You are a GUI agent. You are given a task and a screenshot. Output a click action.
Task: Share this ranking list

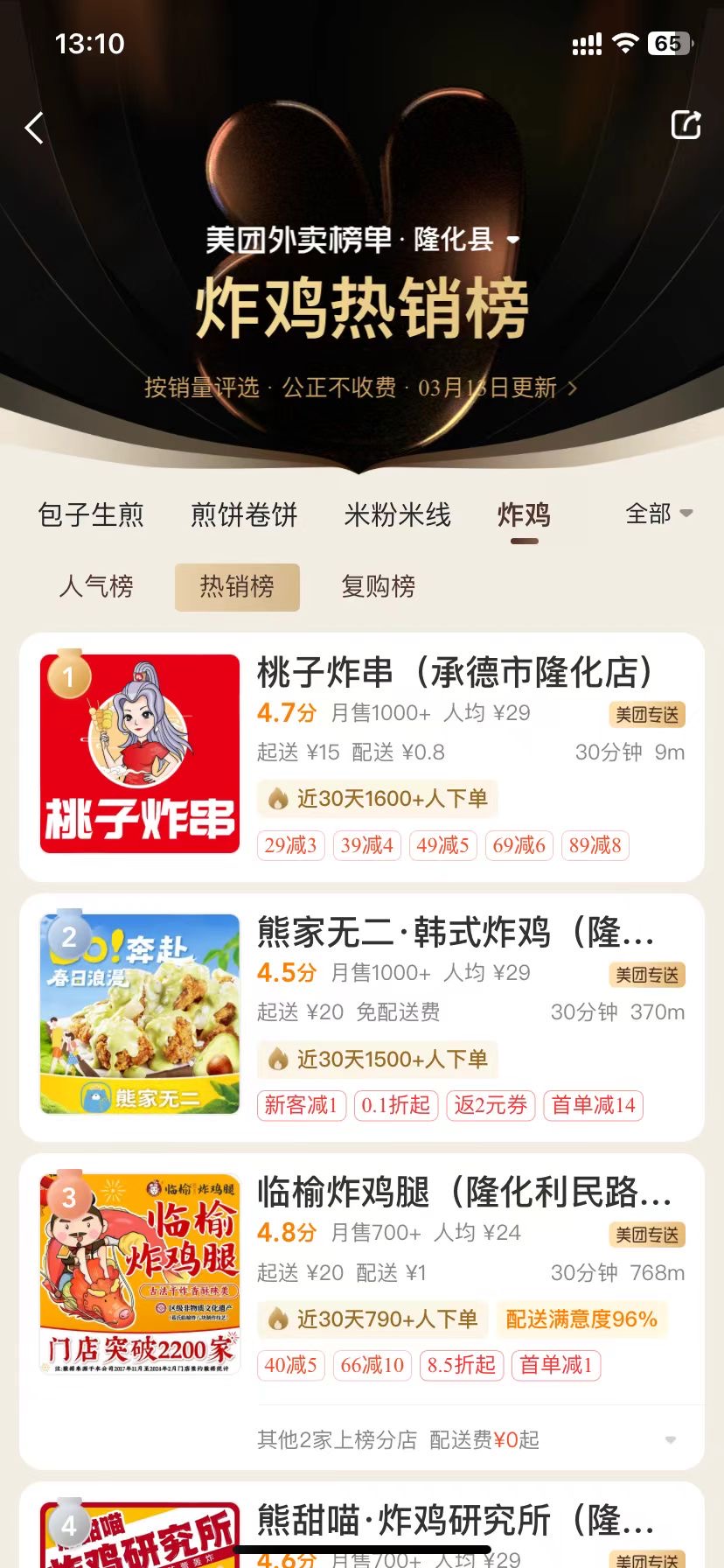click(x=686, y=125)
